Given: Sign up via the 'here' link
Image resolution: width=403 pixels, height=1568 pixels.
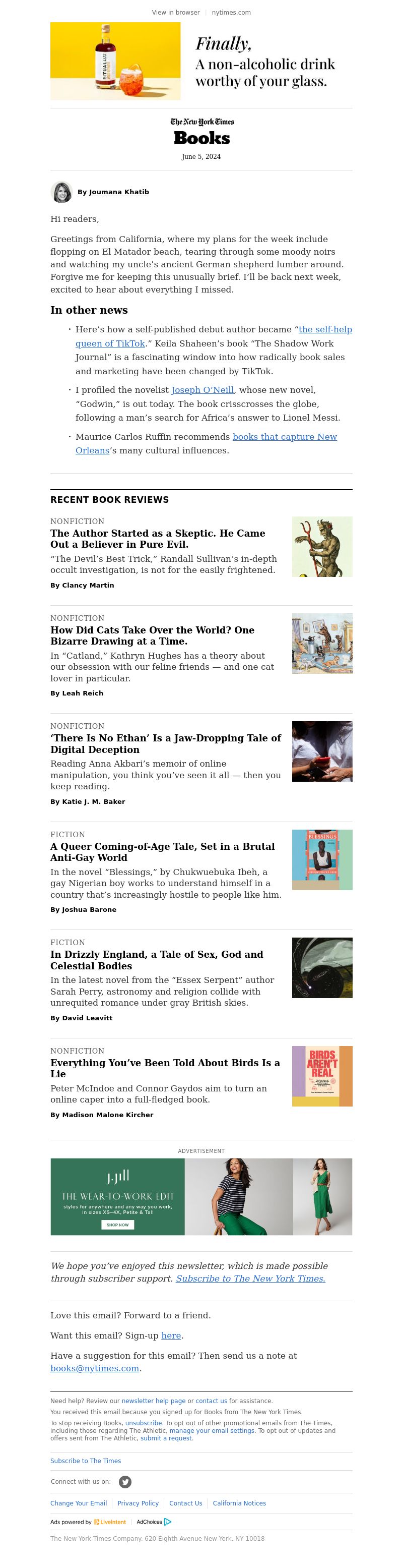Looking at the screenshot, I should click(171, 1335).
